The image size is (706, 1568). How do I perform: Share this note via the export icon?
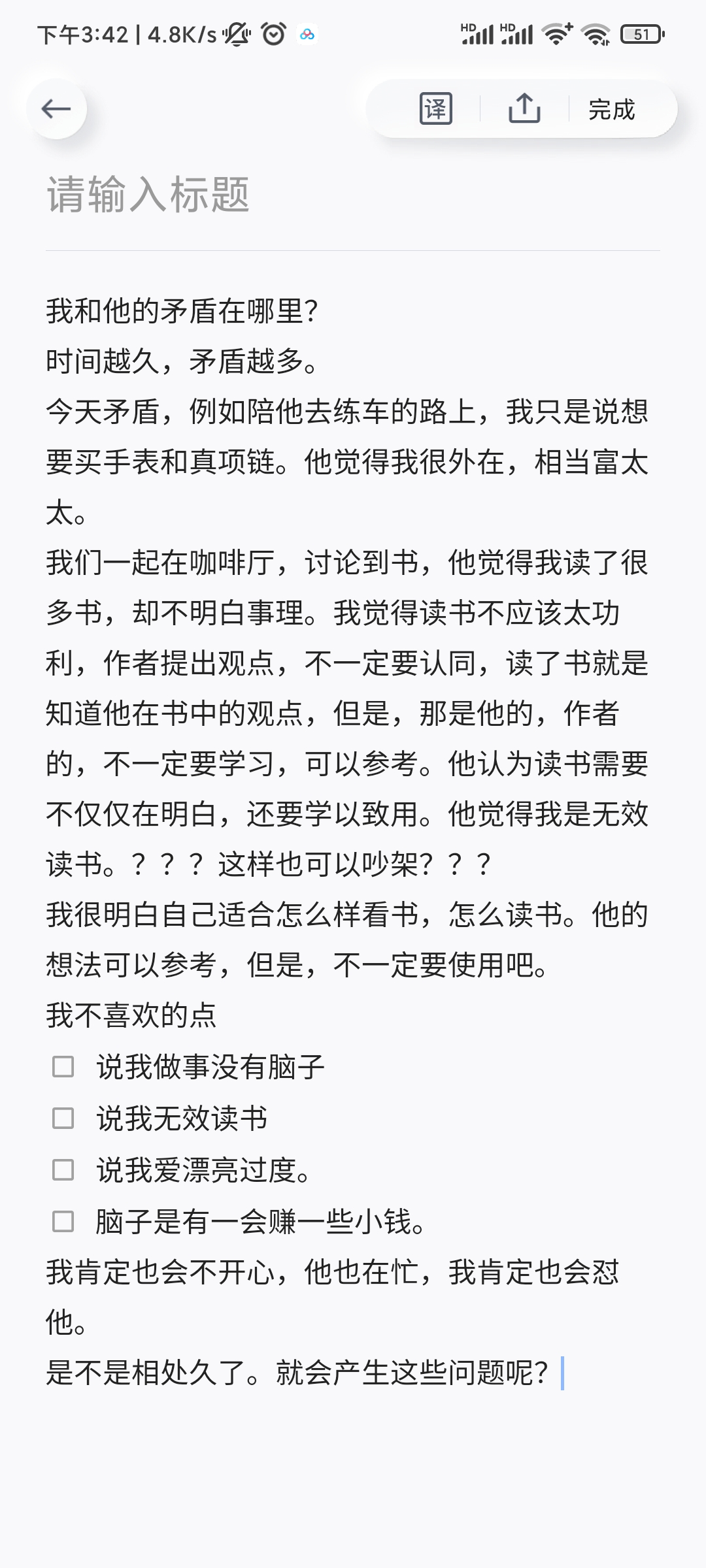click(524, 108)
